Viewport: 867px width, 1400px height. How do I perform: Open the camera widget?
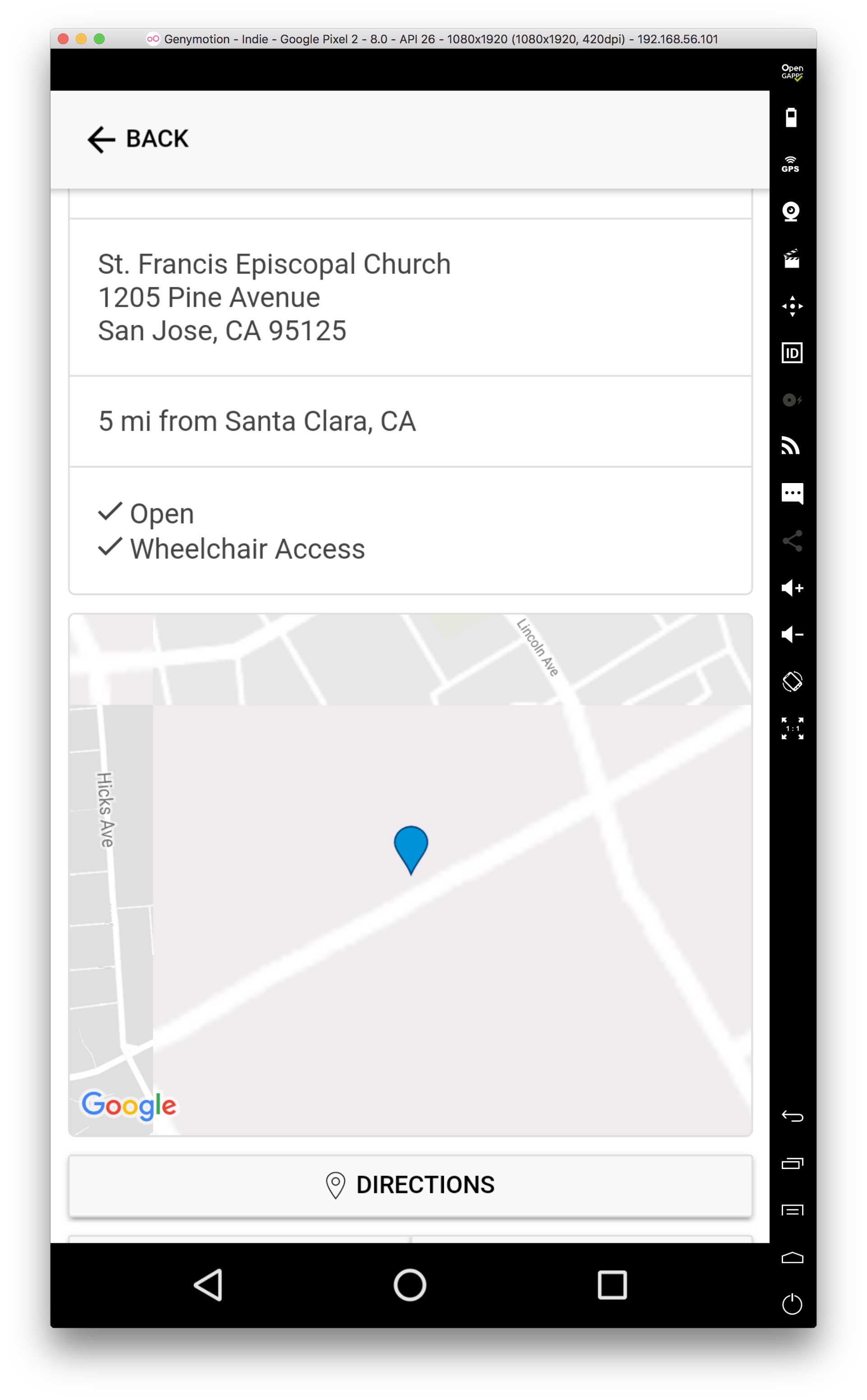tap(791, 212)
